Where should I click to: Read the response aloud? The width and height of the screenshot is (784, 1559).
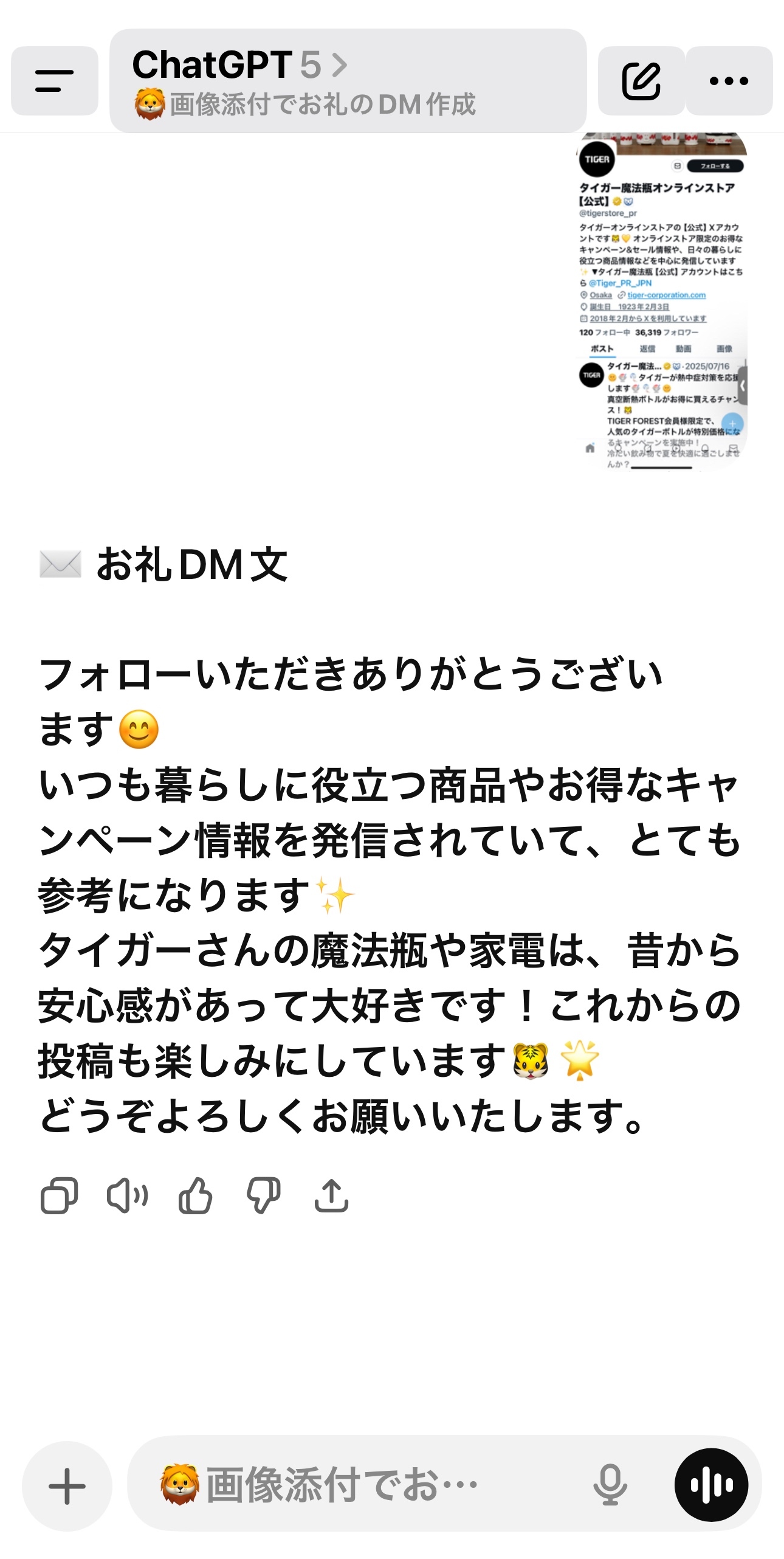[127, 1196]
